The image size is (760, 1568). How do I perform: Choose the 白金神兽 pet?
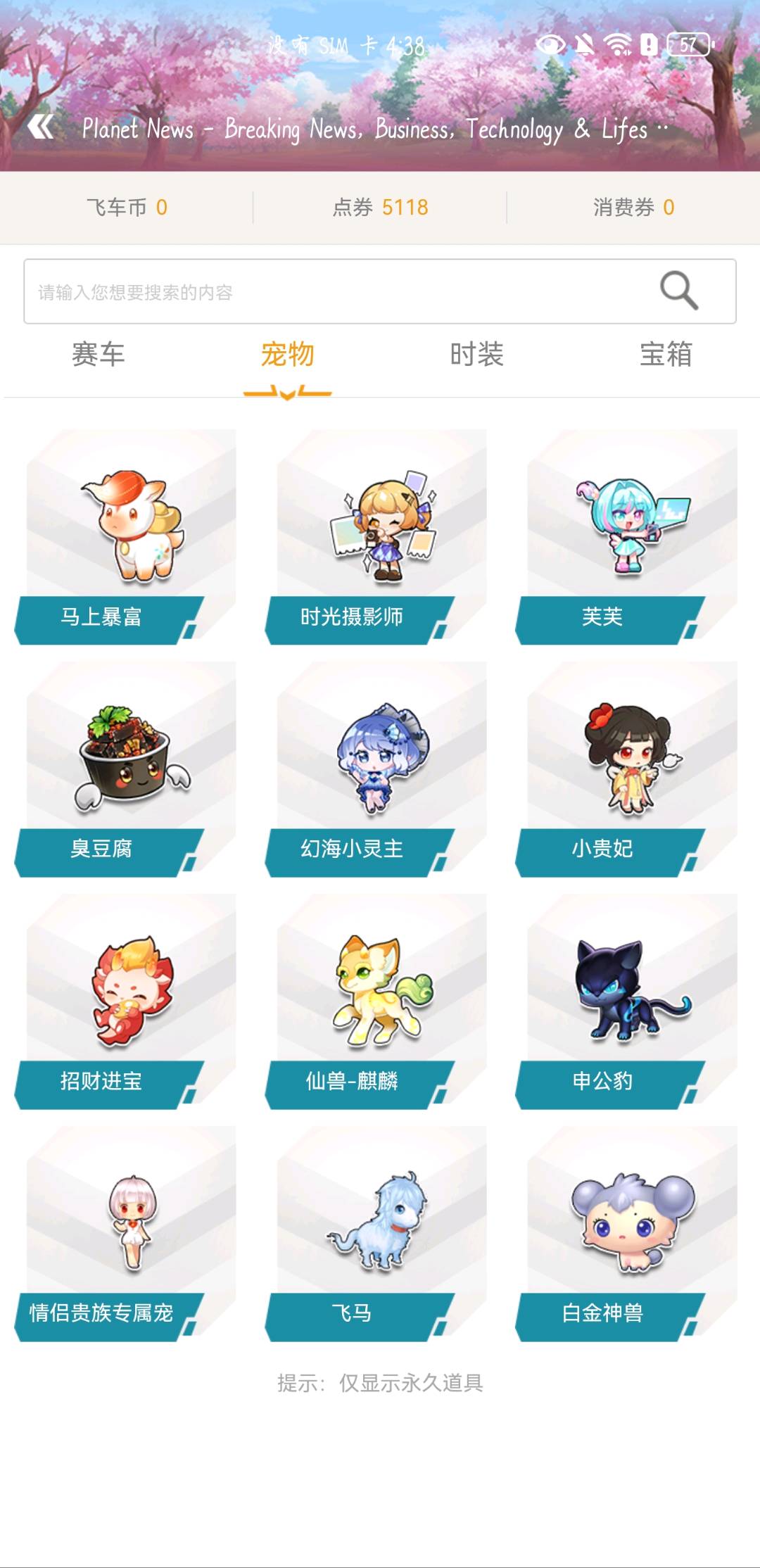[x=631, y=1233]
